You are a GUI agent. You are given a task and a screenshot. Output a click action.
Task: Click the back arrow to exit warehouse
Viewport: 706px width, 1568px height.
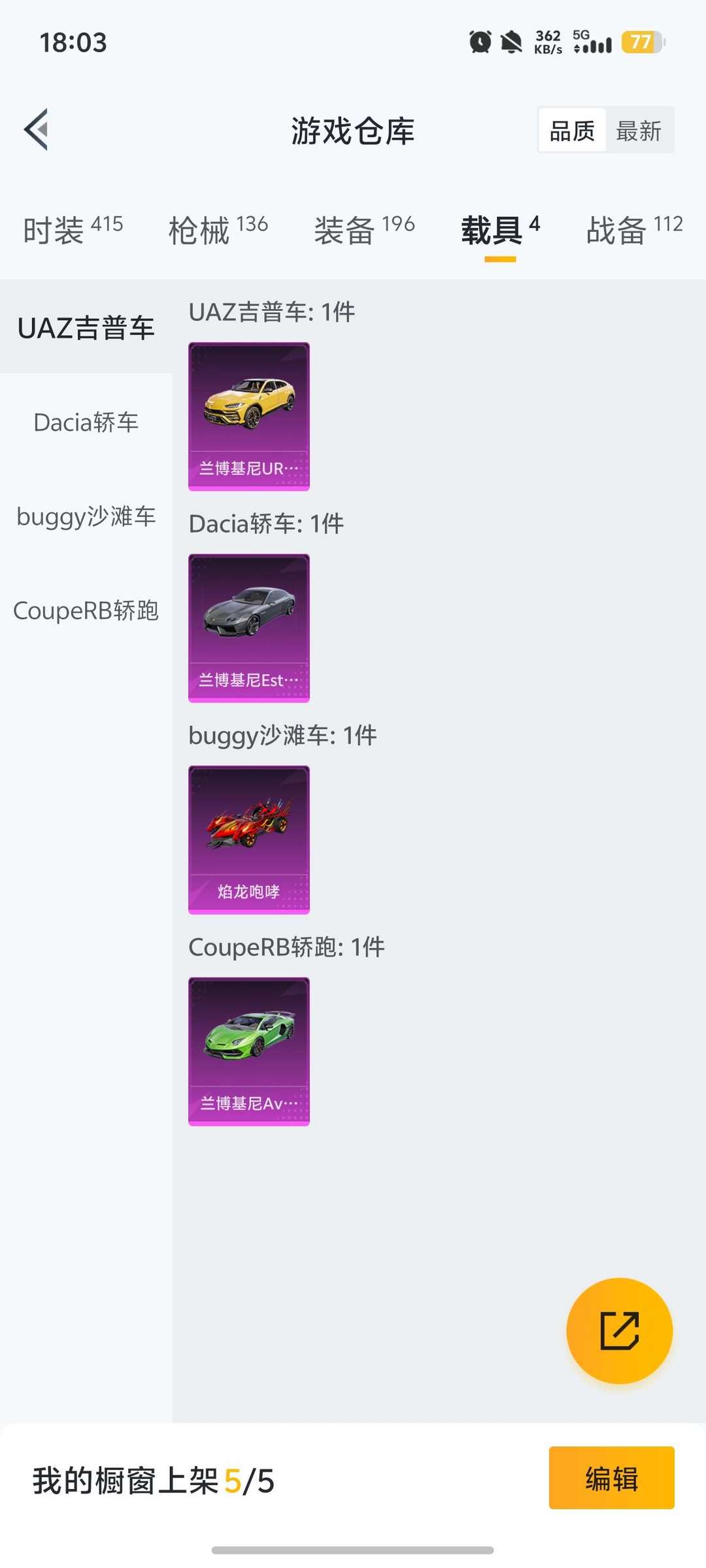click(37, 129)
